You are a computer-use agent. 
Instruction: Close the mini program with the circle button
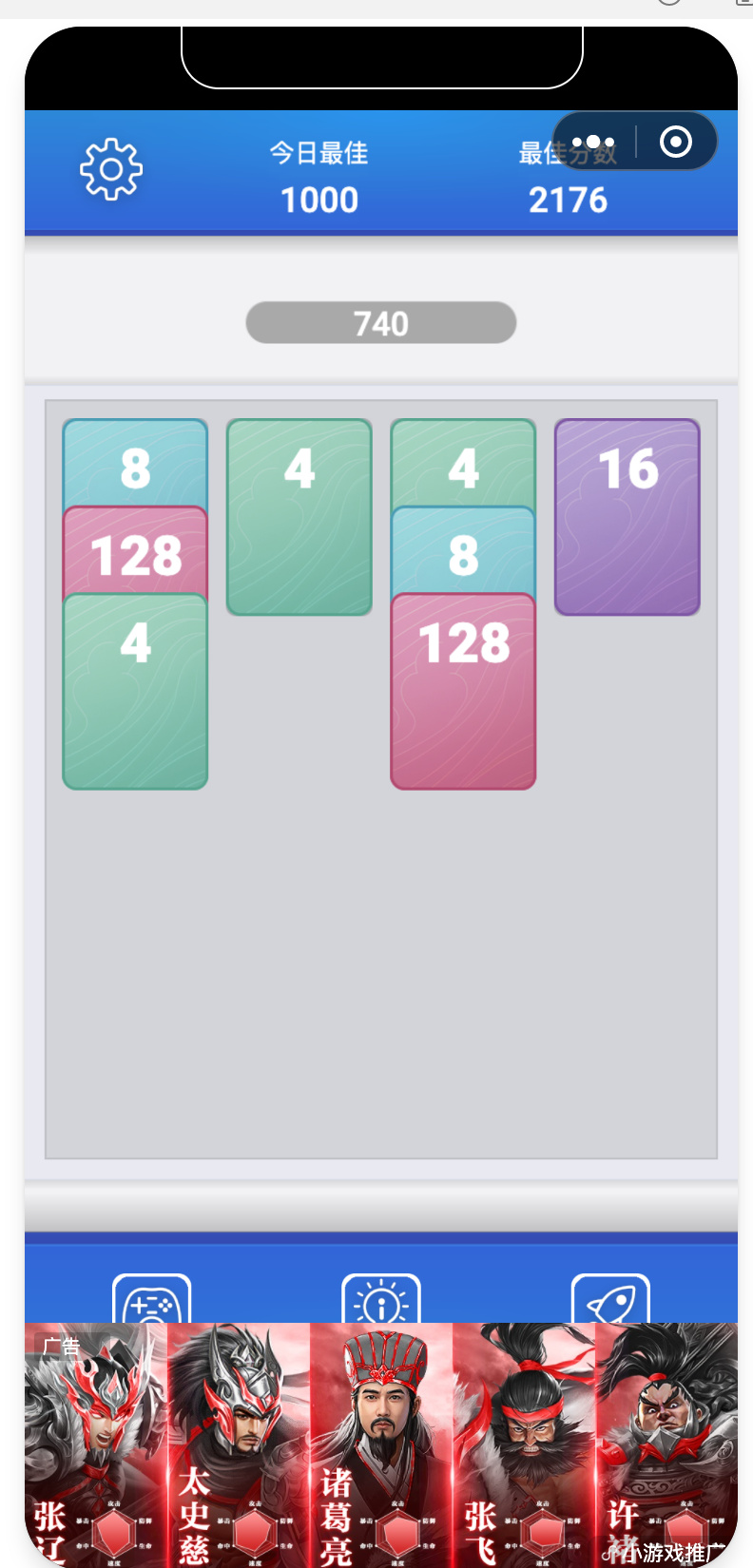pos(676,143)
